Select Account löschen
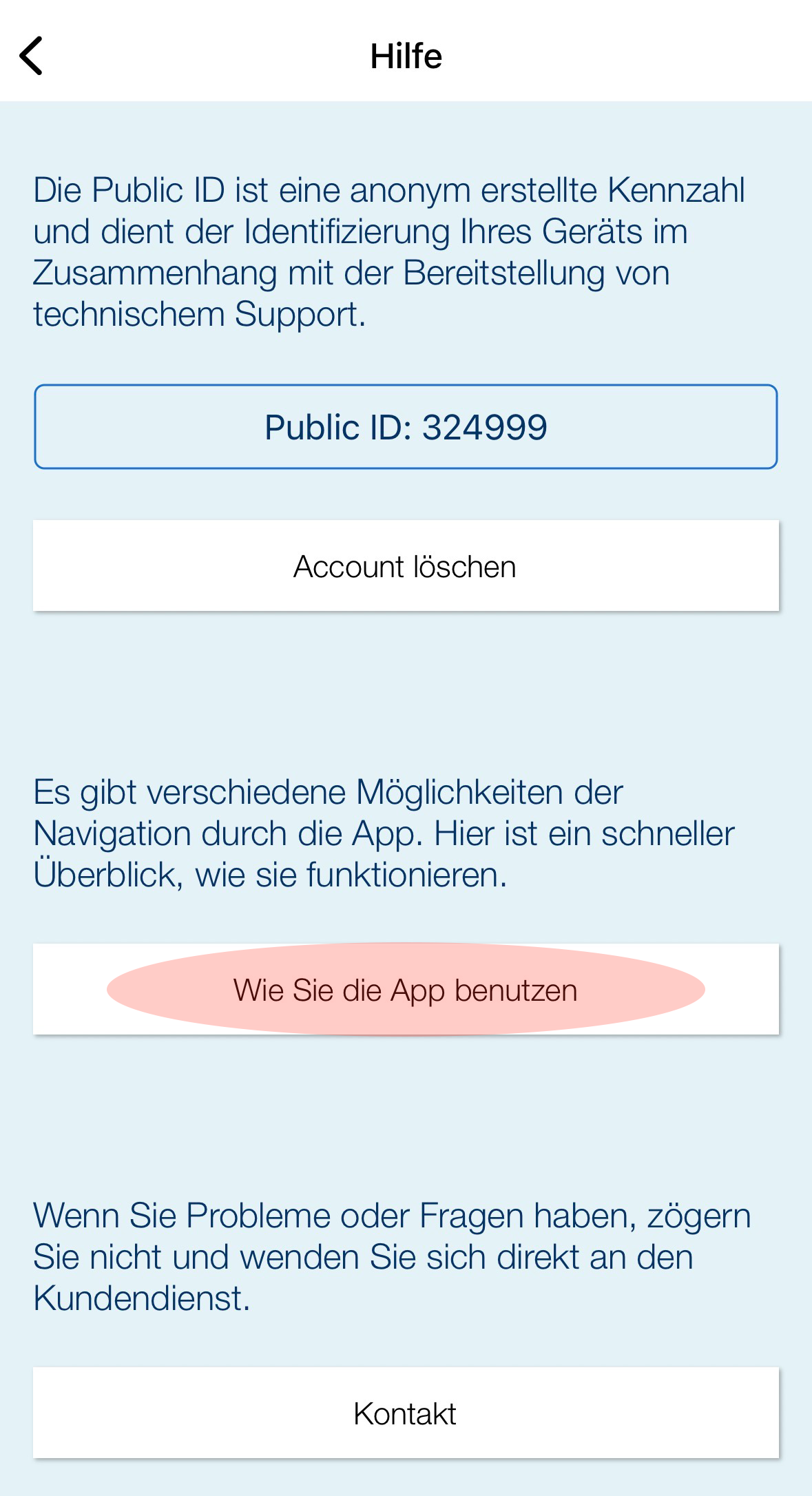Viewport: 812px width, 1496px height. point(406,566)
